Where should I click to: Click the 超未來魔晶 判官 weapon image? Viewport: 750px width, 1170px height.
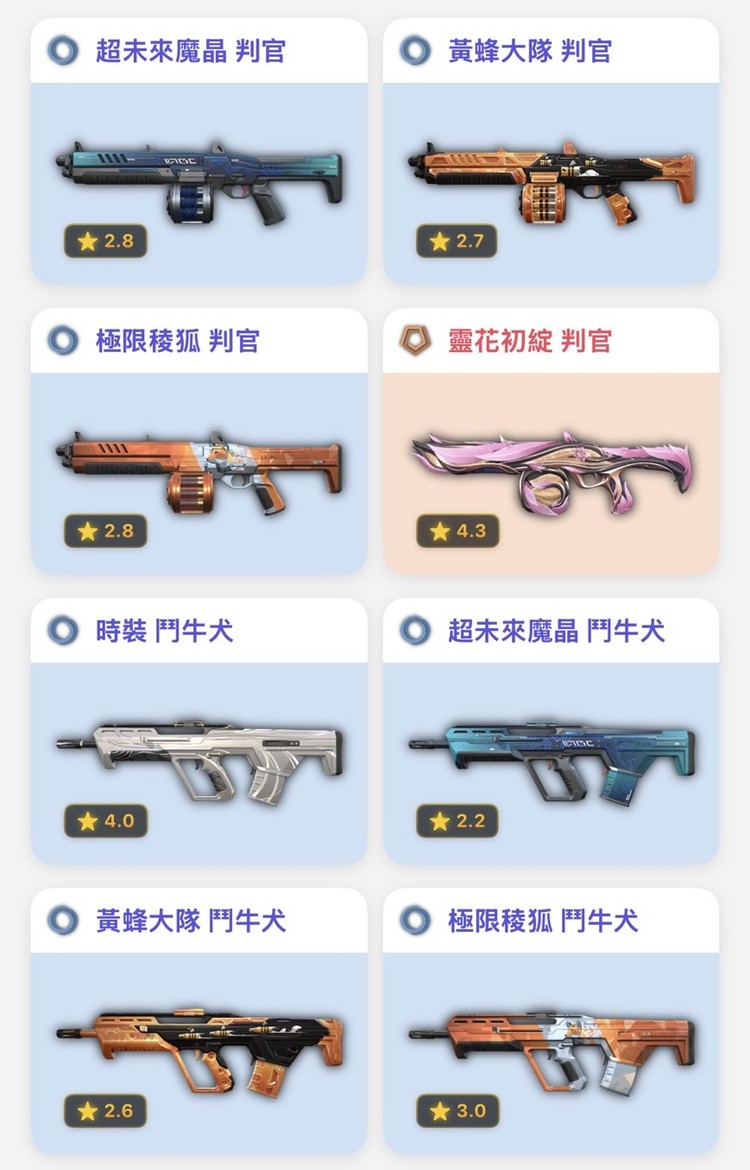(200, 175)
